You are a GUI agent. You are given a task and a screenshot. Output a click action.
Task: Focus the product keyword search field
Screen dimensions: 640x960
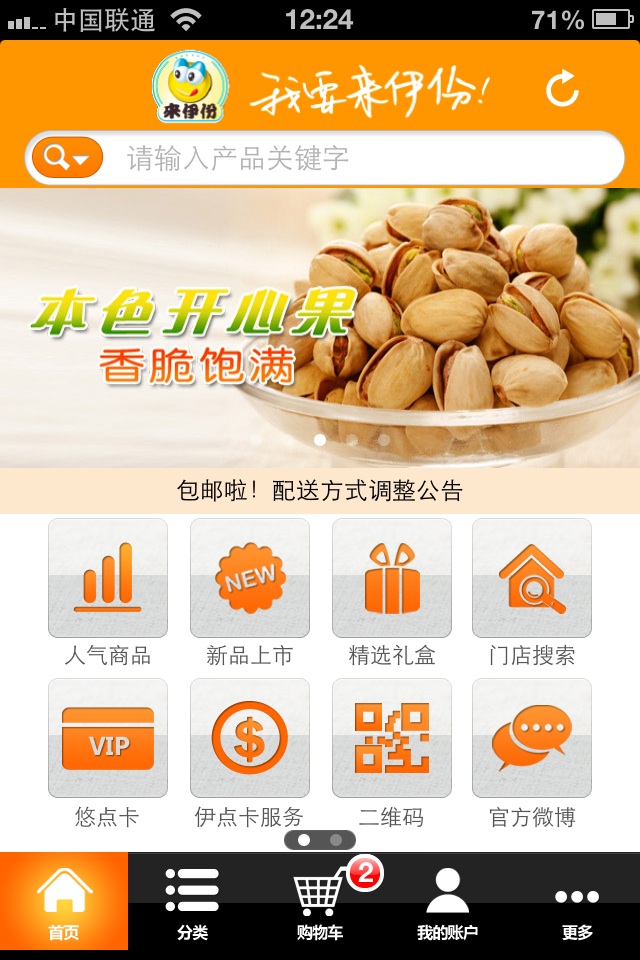click(360, 158)
